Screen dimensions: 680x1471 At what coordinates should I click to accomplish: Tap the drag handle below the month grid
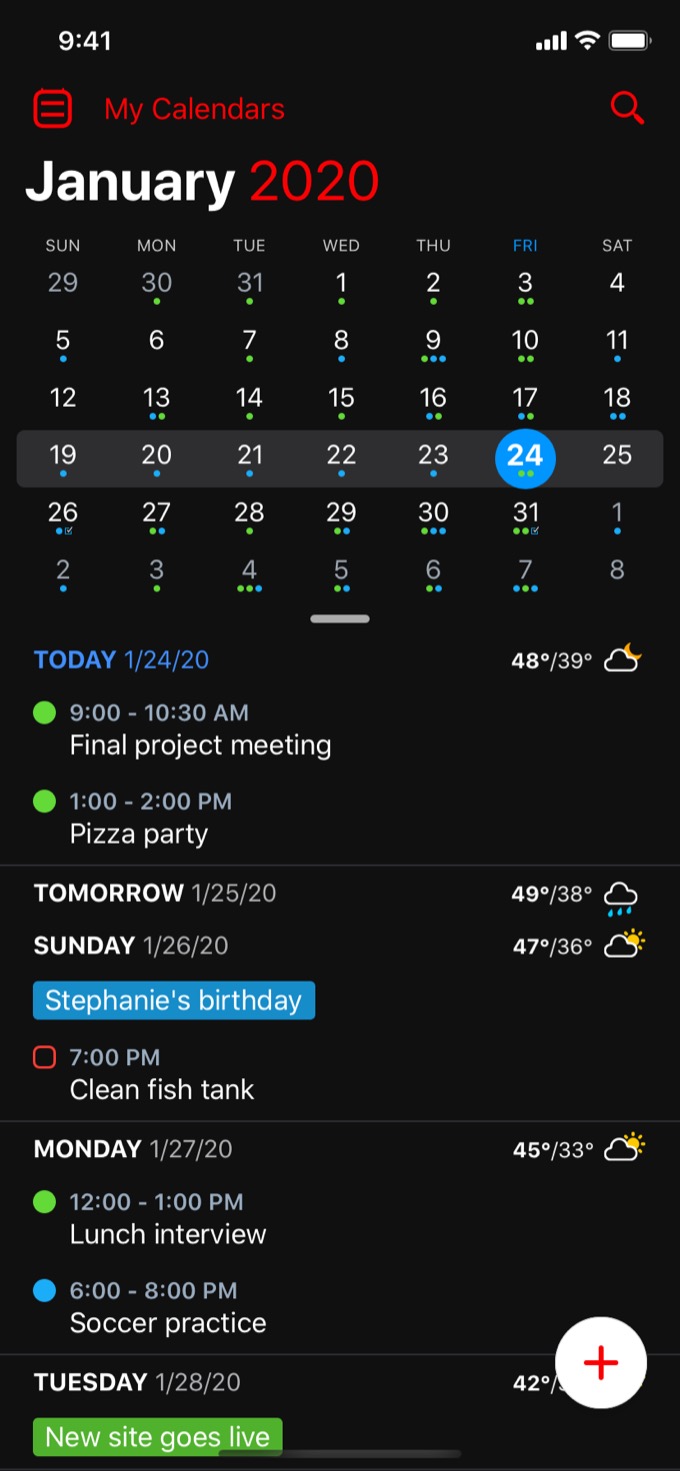pyautogui.click(x=340, y=619)
